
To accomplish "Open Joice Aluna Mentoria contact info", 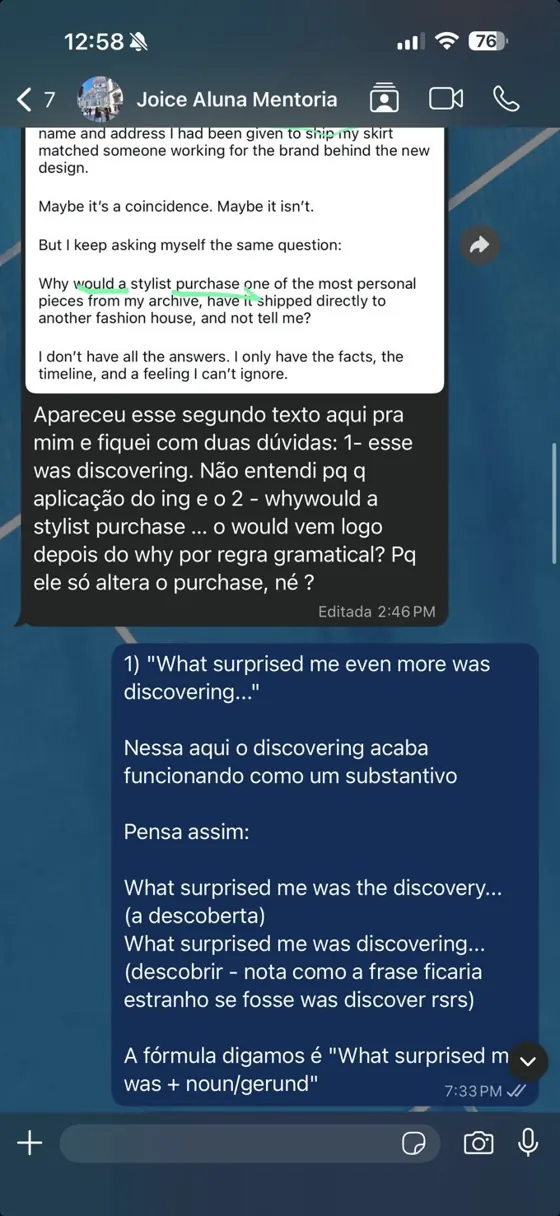I will tap(236, 99).
